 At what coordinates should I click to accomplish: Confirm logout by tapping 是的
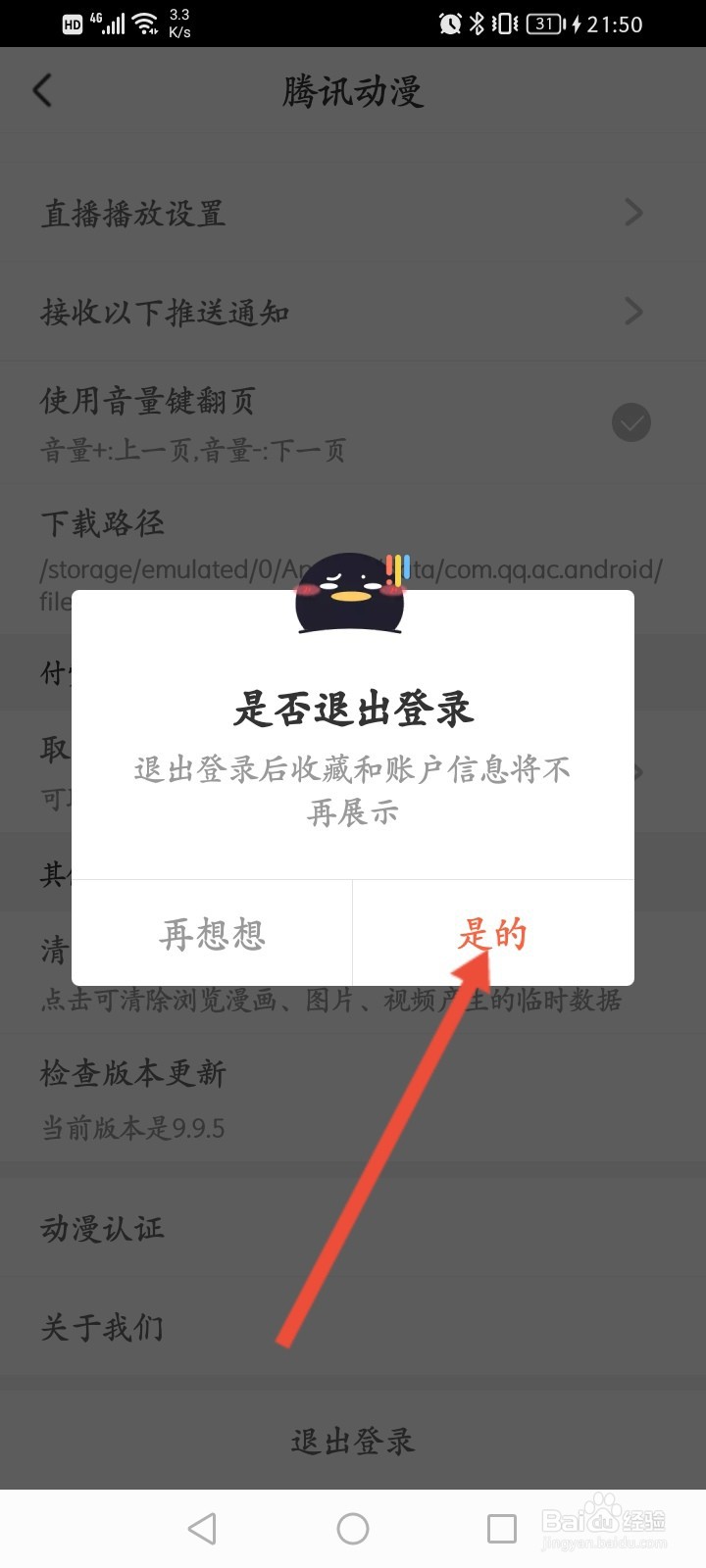click(493, 933)
